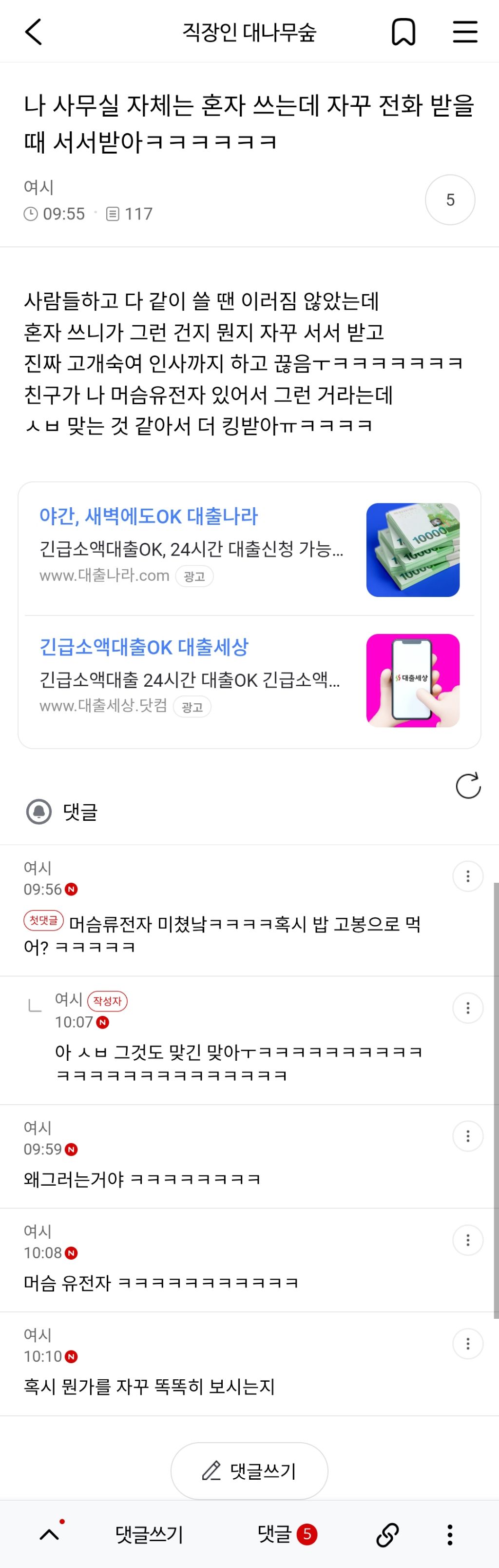Refresh the comments list
Screen dimensions: 499x1568
468,786
